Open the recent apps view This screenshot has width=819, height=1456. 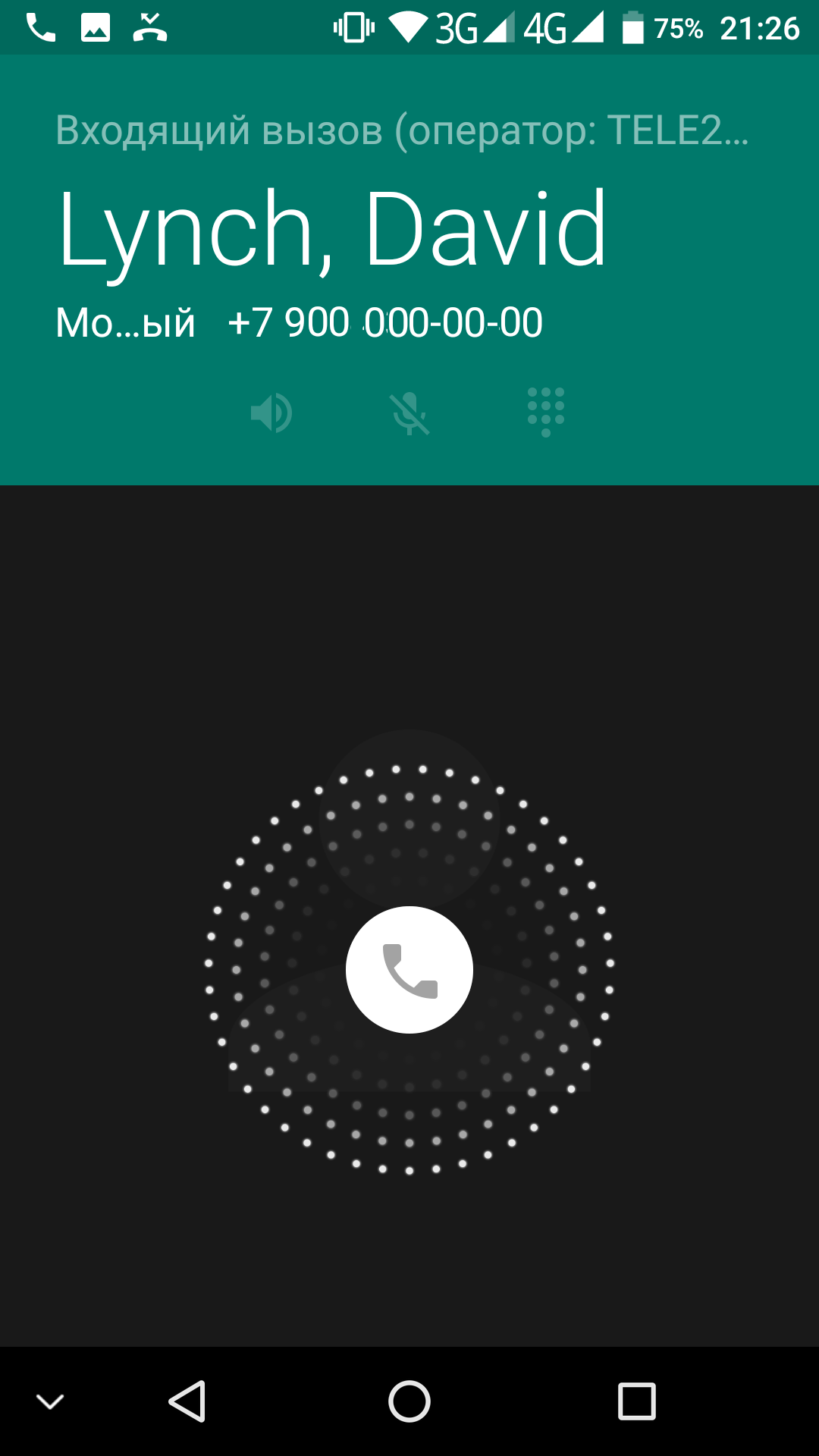[636, 1401]
